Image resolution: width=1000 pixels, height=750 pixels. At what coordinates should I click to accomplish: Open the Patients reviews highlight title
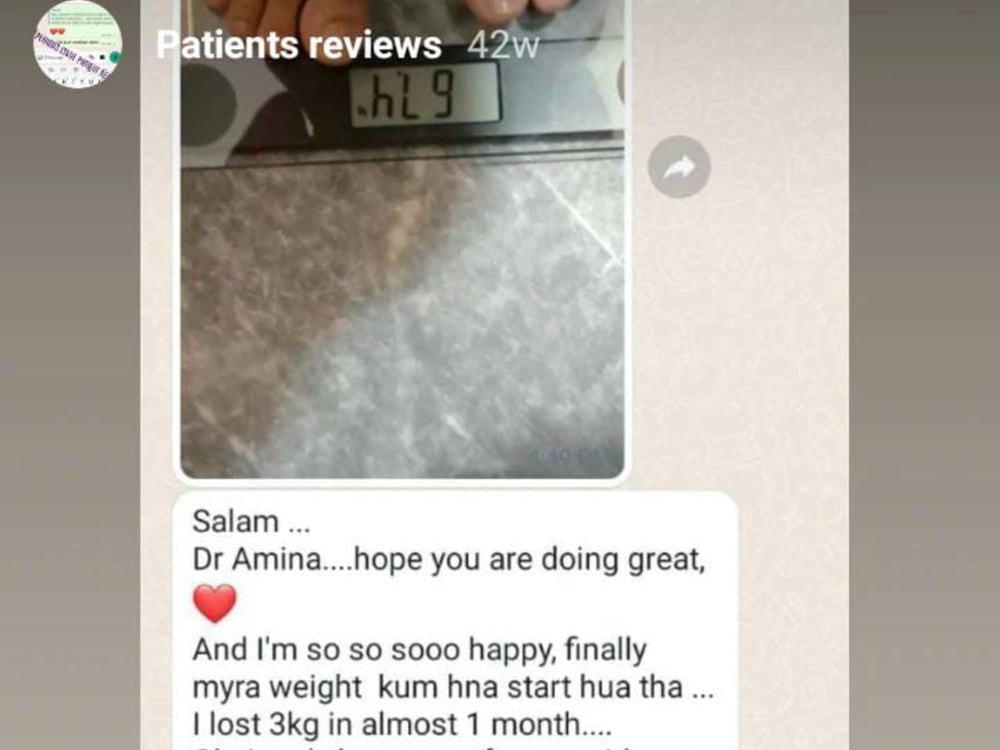pyautogui.click(x=299, y=45)
